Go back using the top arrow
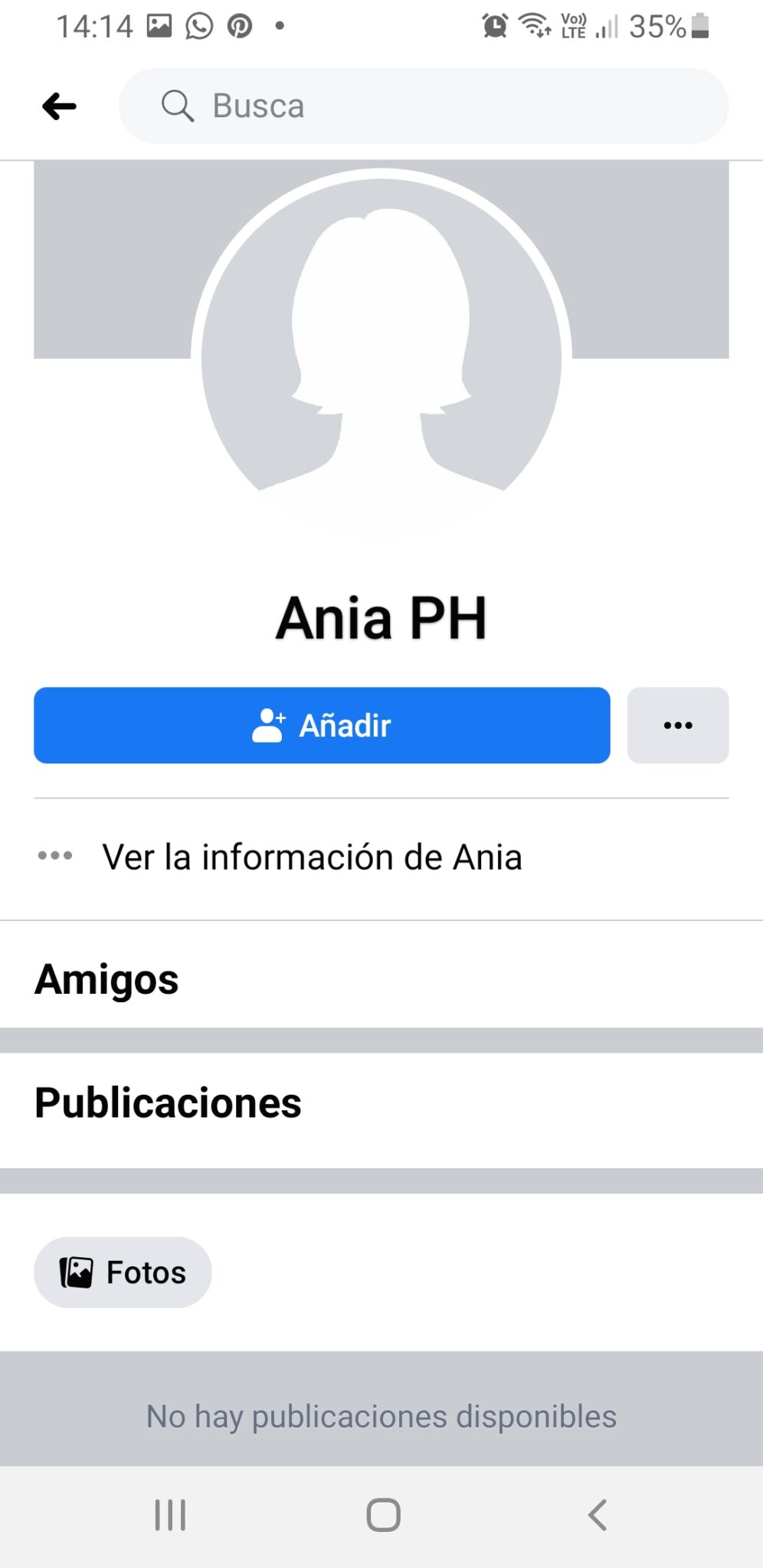763x1568 pixels. click(x=59, y=106)
